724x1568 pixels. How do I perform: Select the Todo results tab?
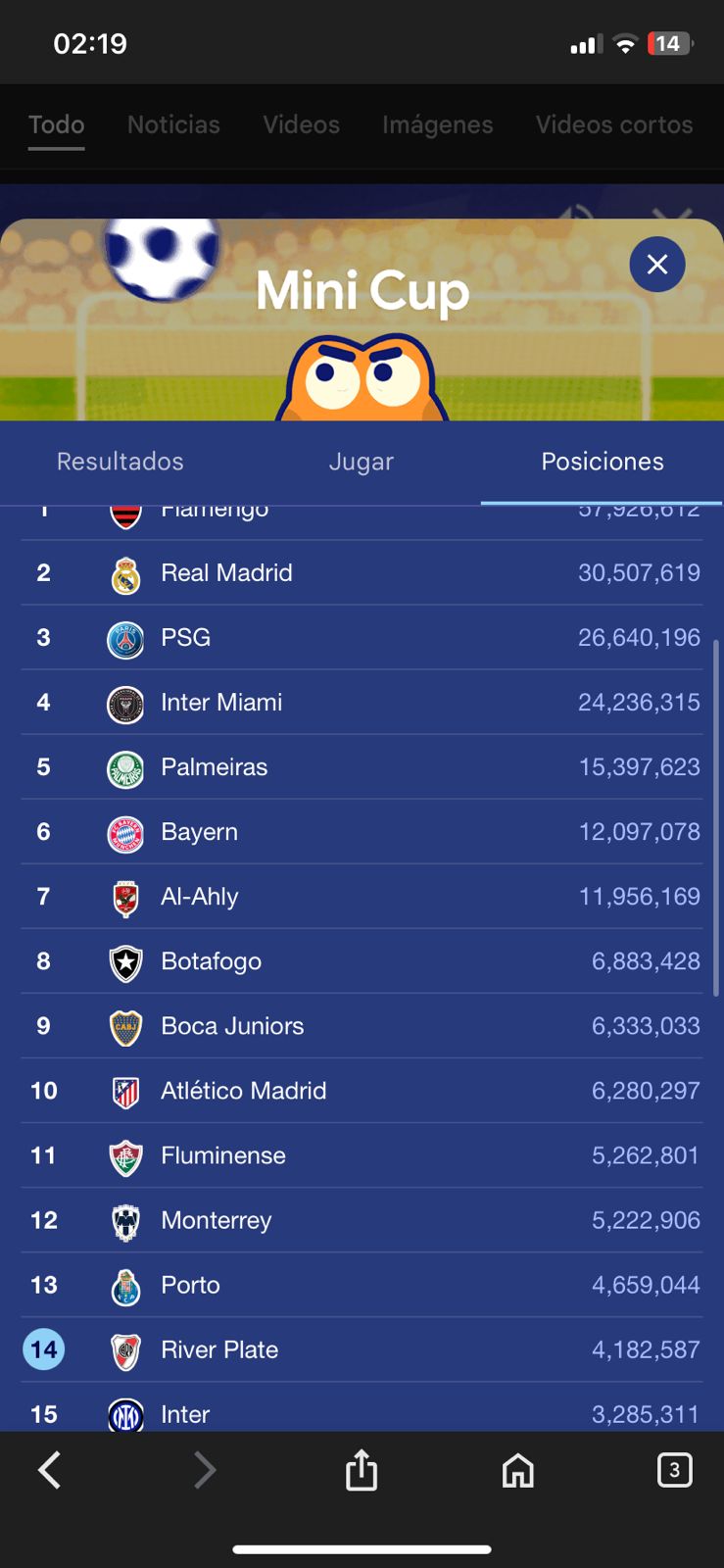tap(57, 124)
